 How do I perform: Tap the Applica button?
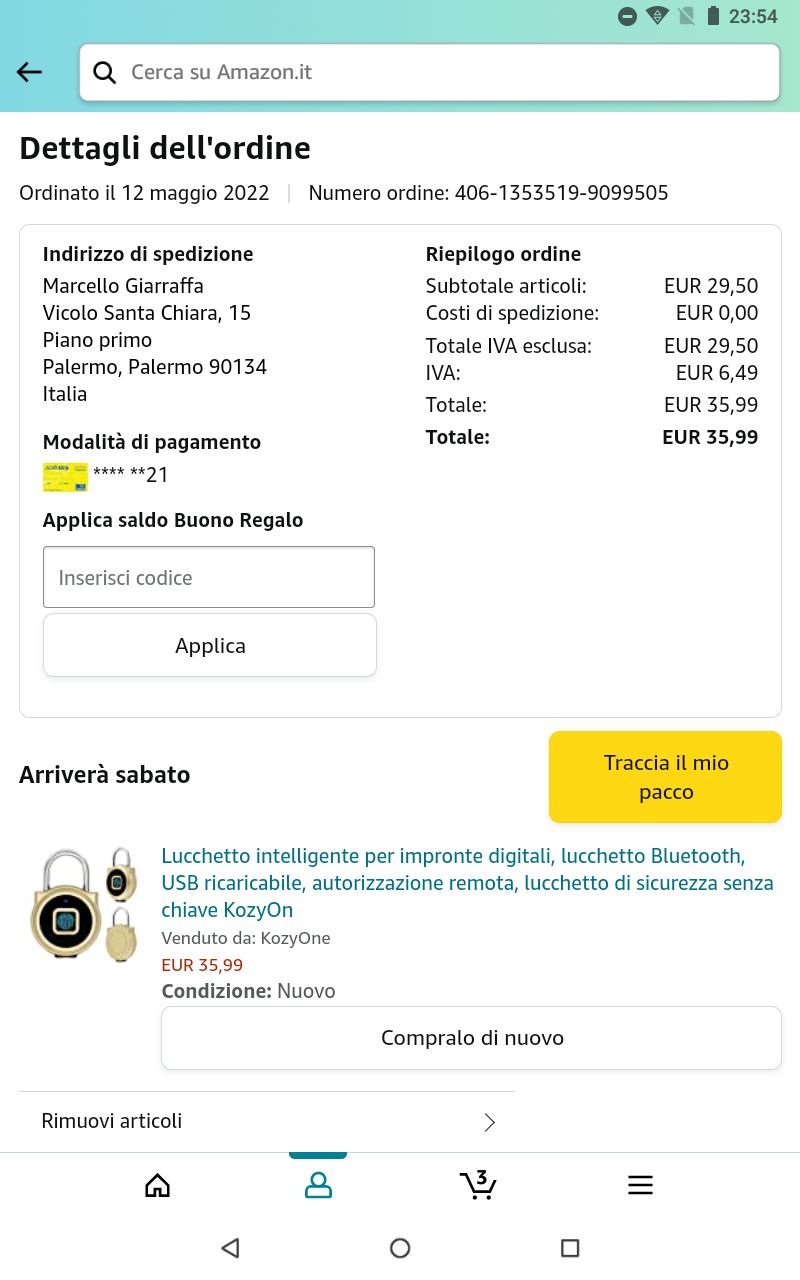point(210,645)
